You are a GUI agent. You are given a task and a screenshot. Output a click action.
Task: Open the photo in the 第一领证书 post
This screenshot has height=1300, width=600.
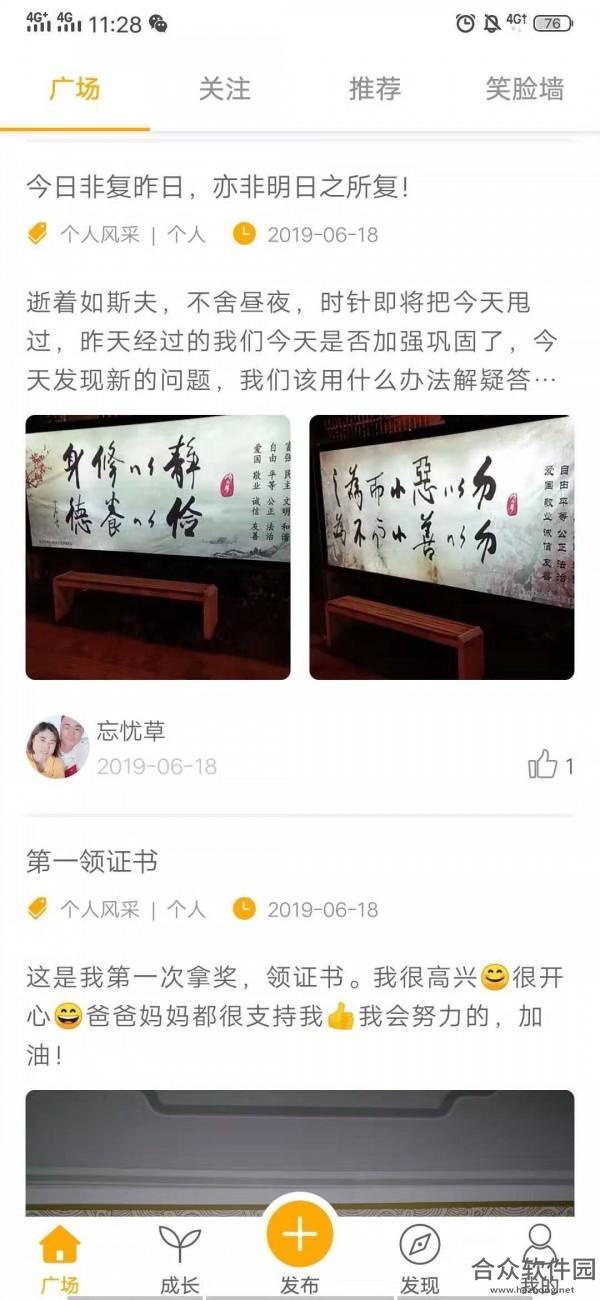[x=300, y=1152]
